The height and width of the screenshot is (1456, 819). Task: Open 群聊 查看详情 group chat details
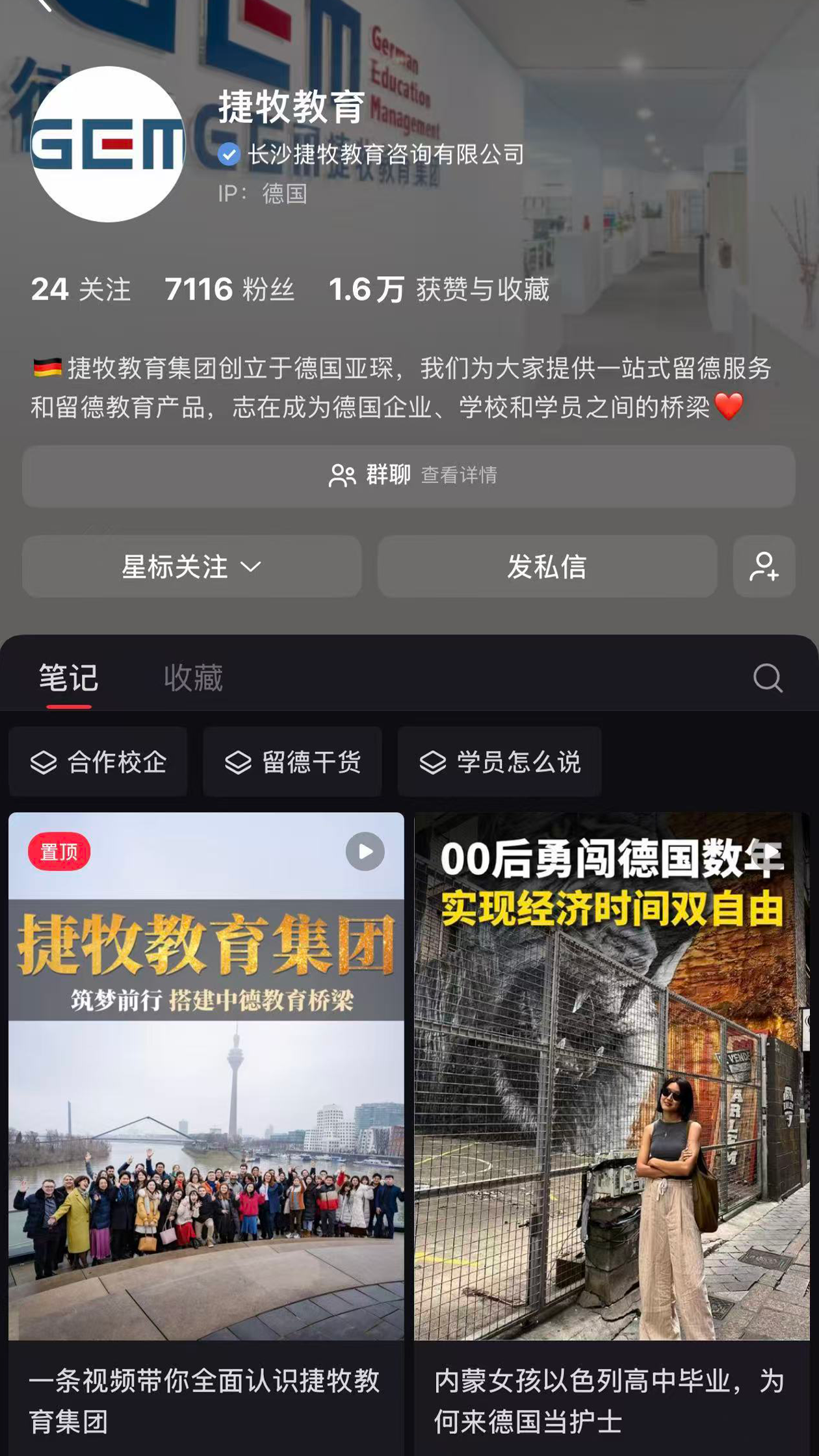409,476
